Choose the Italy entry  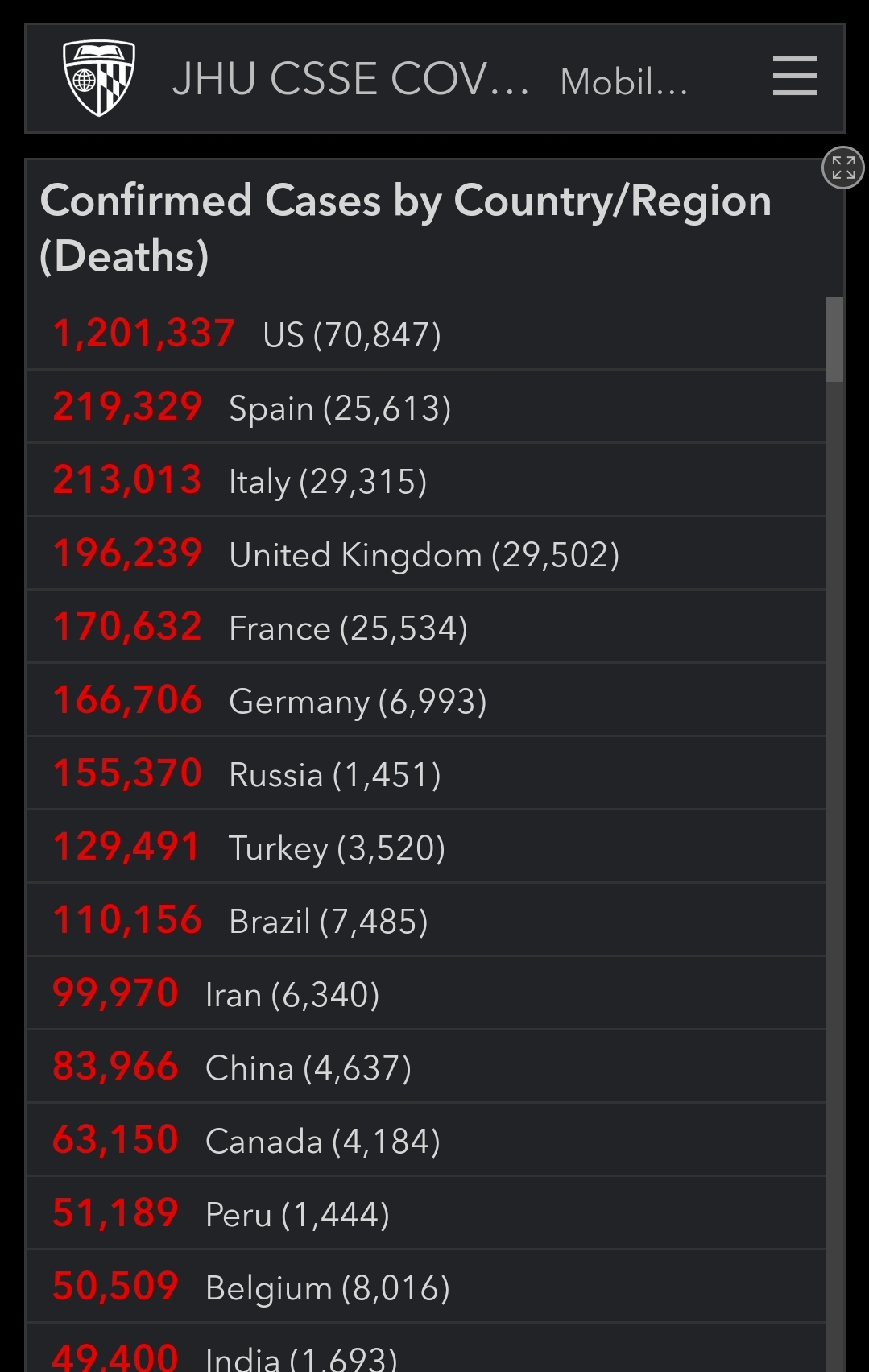click(x=426, y=480)
